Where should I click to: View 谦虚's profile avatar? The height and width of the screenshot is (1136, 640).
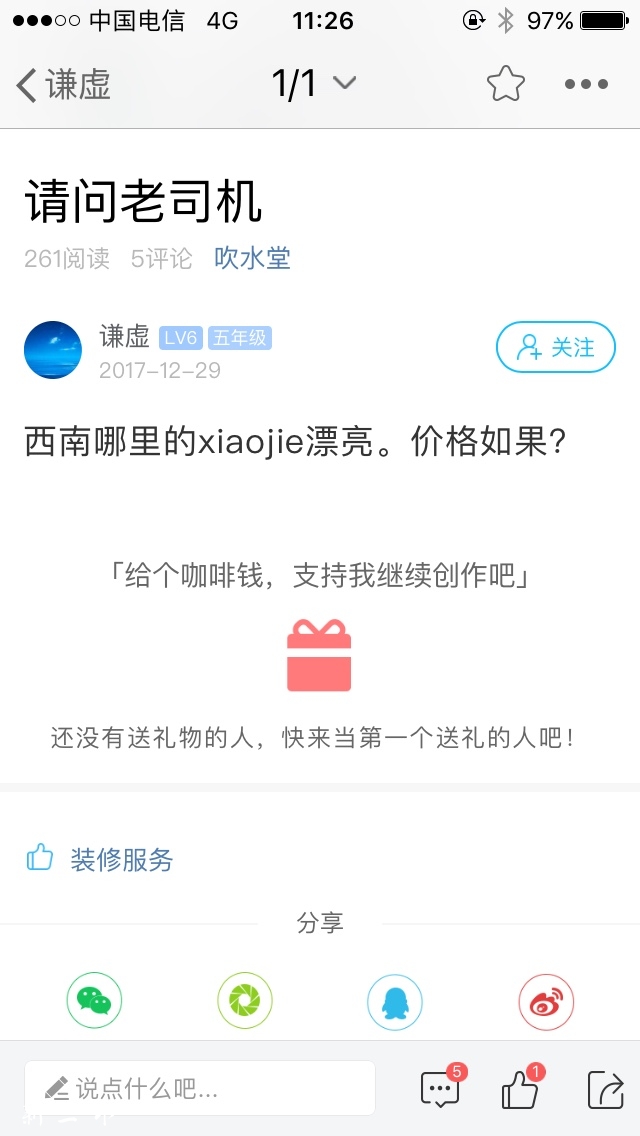tap(53, 350)
